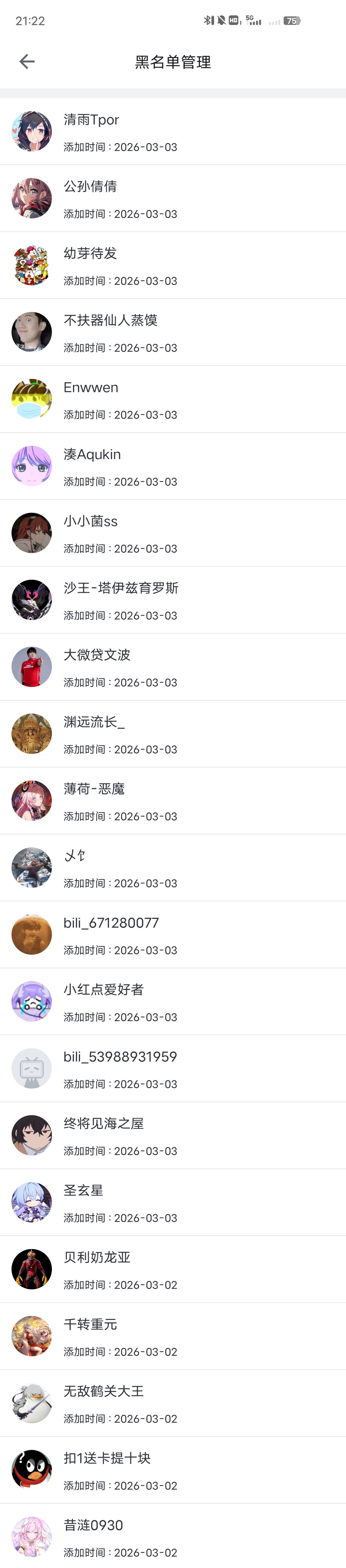
Task: Open 沙王-塔伊兹育罗斯 blacklist row
Action: click(173, 600)
